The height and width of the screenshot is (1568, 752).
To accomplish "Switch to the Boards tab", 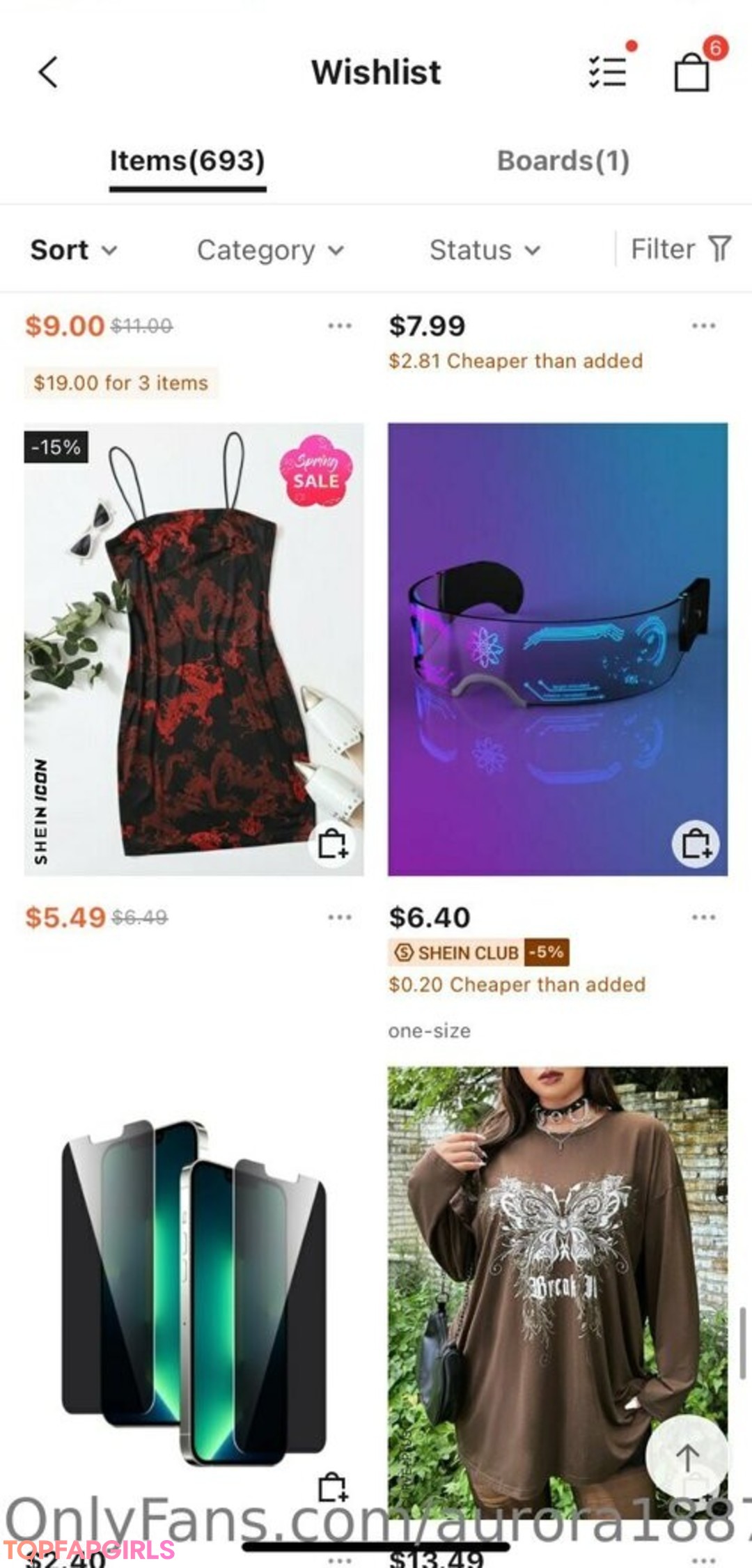I will [563, 161].
